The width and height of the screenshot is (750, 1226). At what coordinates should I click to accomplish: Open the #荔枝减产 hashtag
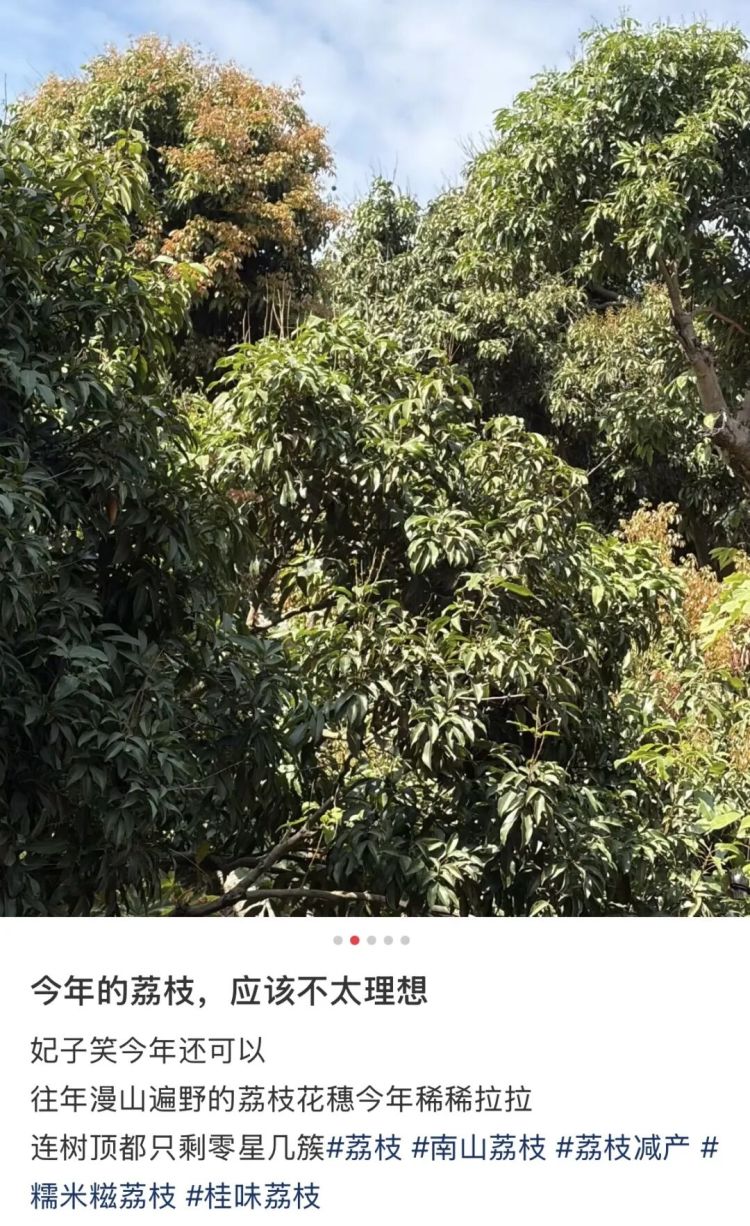pos(622,1148)
